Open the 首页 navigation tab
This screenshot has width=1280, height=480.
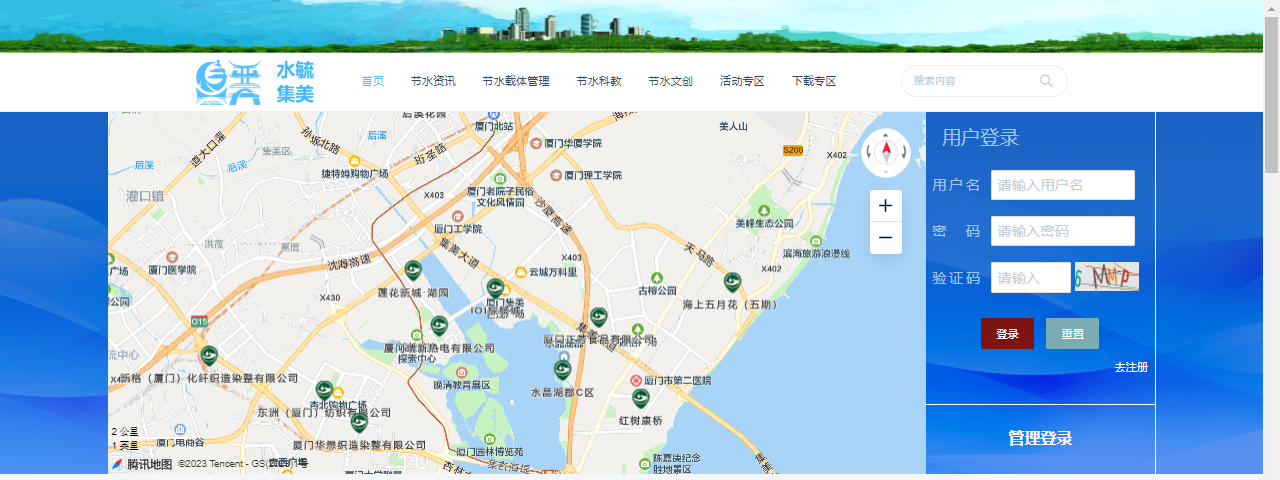[x=372, y=81]
